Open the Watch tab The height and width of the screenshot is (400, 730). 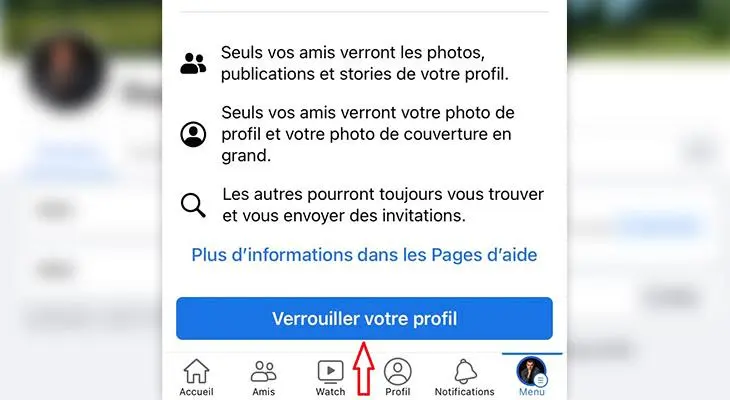[x=330, y=377]
